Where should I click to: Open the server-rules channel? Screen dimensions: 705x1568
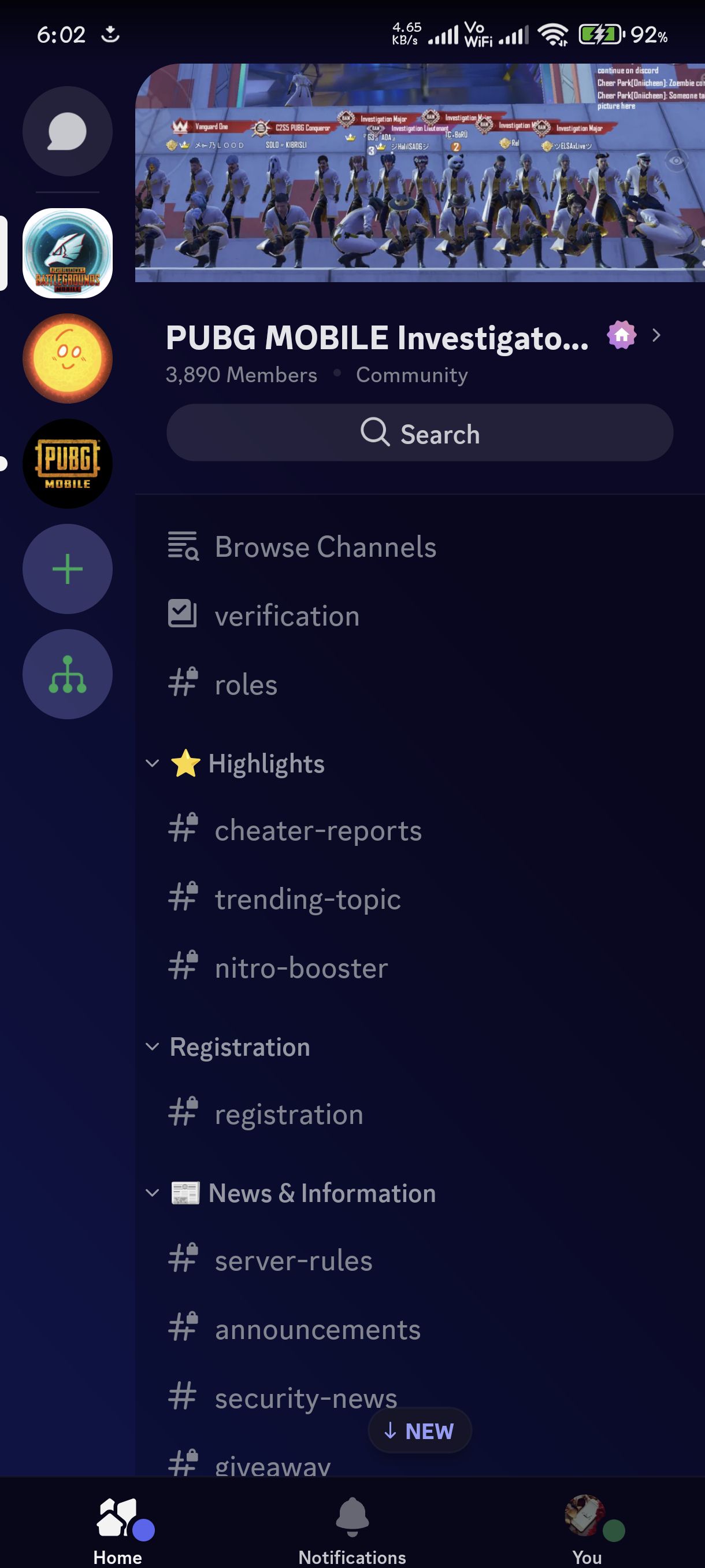(293, 1260)
